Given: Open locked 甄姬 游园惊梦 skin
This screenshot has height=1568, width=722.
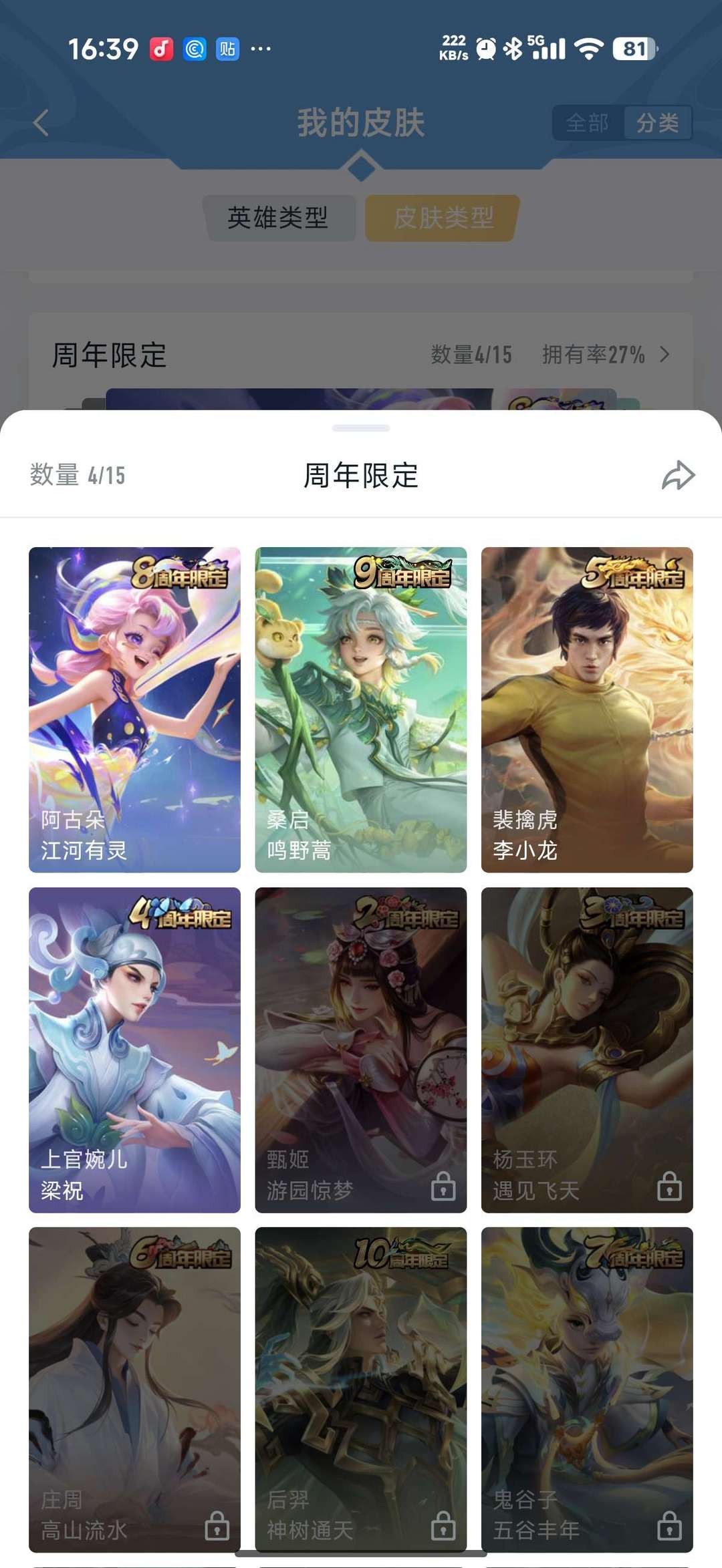Looking at the screenshot, I should [x=360, y=1050].
